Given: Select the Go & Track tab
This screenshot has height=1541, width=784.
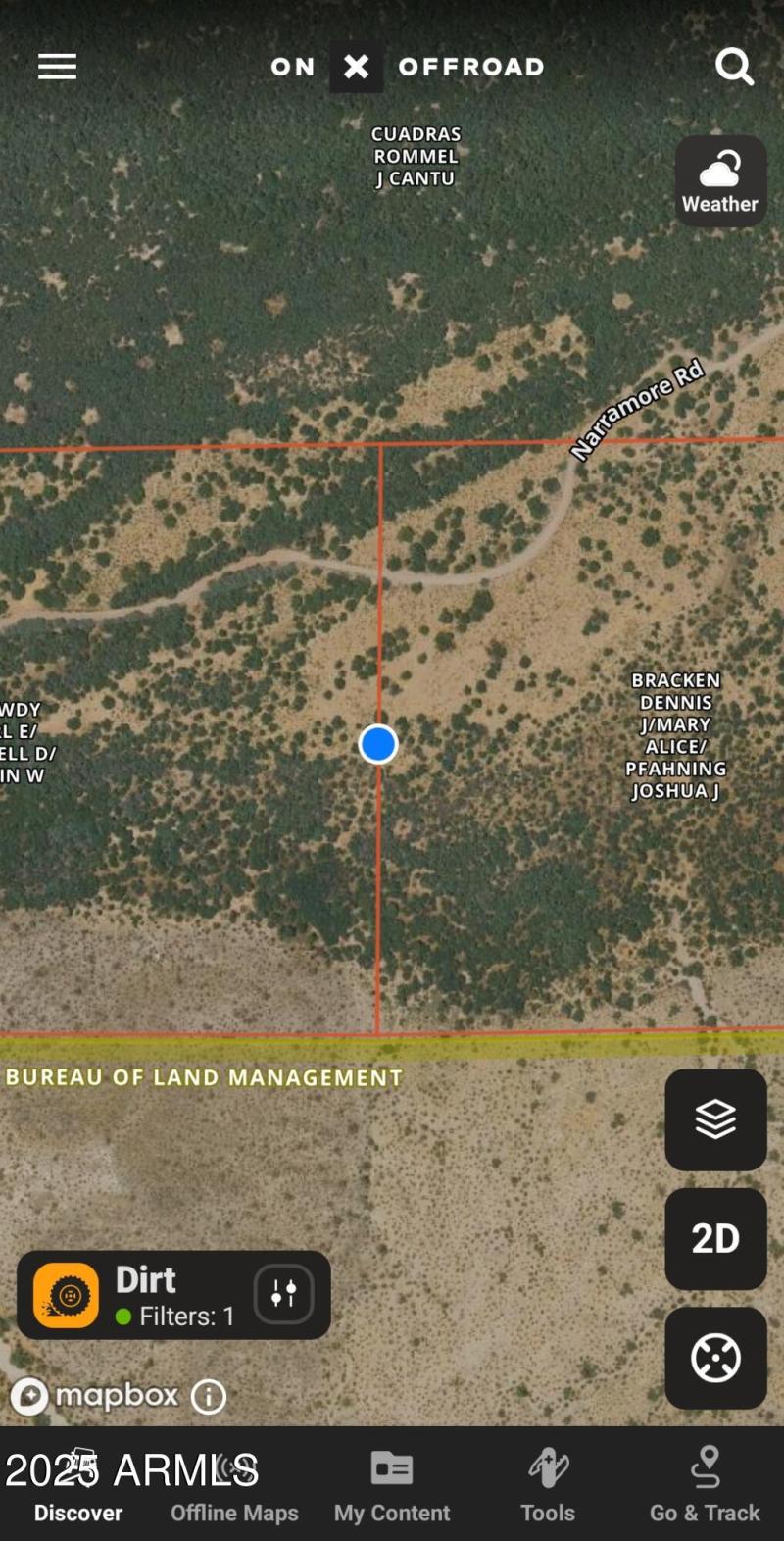Looking at the screenshot, I should [x=705, y=1485].
